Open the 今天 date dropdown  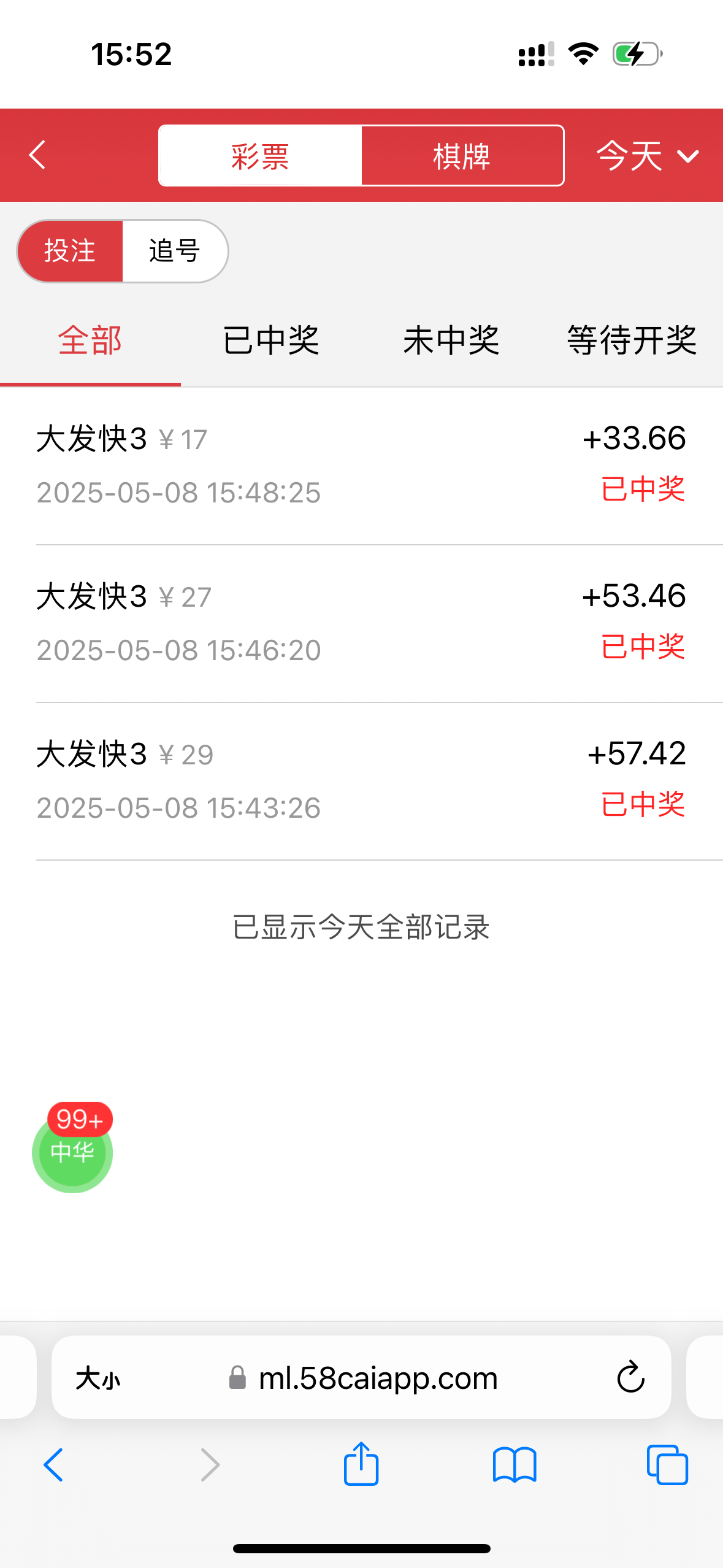tap(648, 156)
